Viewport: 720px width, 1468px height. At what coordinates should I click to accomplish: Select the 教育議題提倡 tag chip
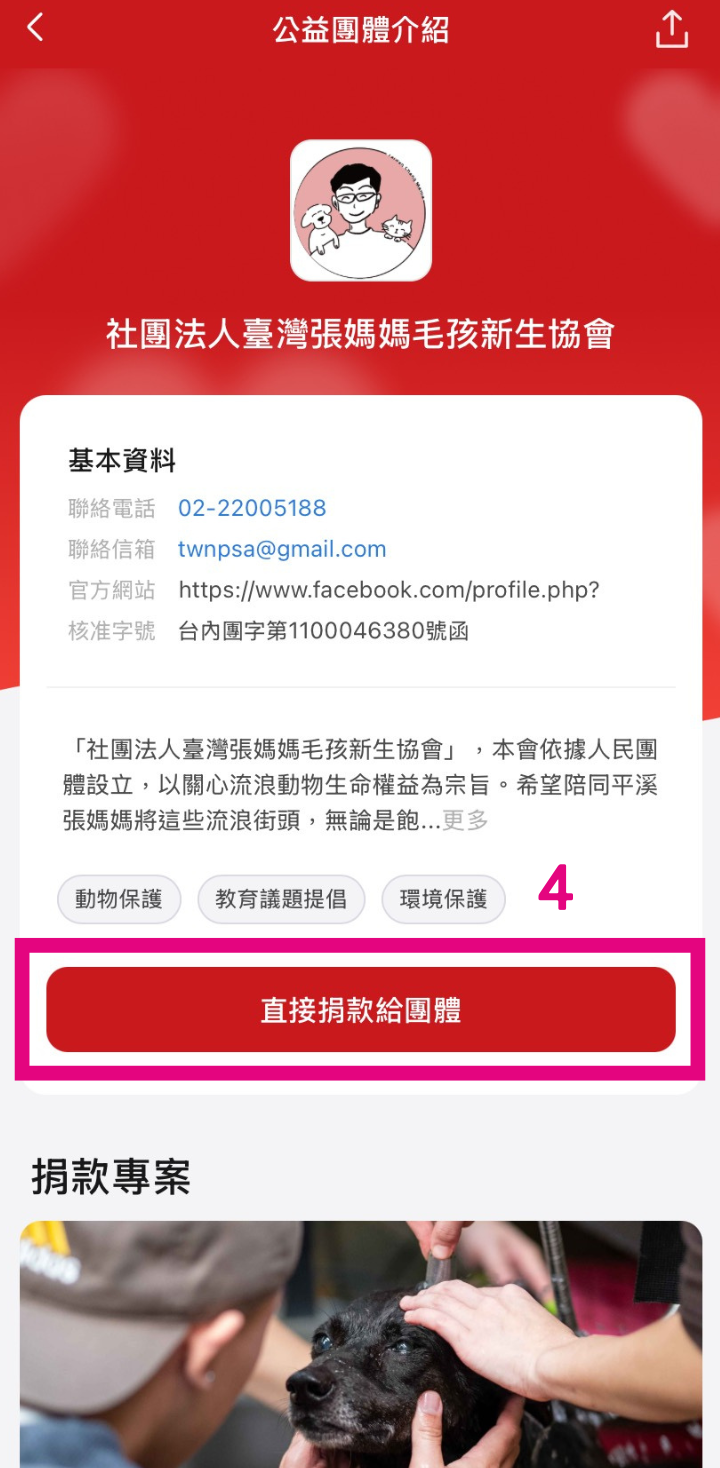pos(281,899)
